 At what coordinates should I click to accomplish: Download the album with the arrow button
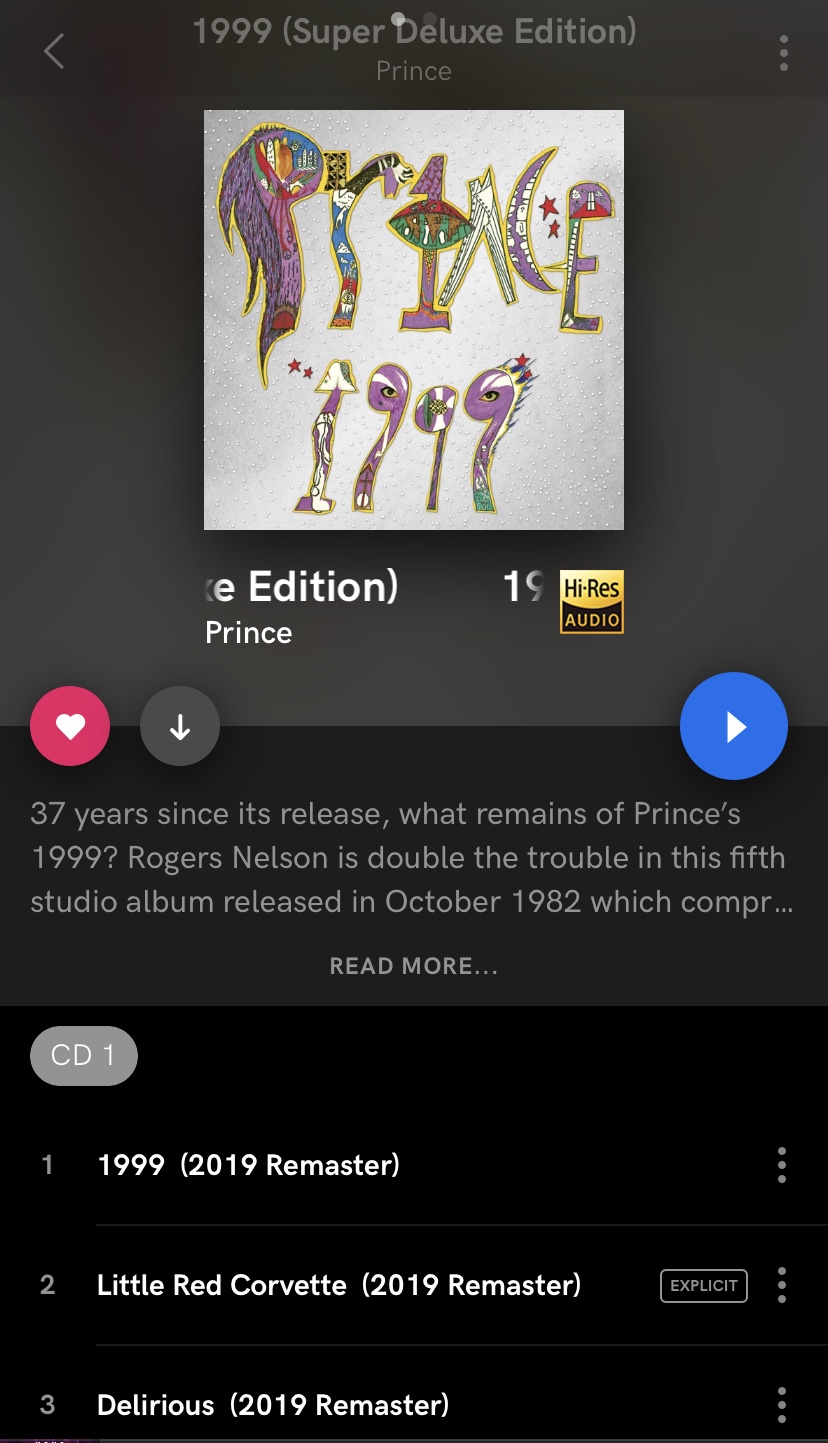[180, 727]
